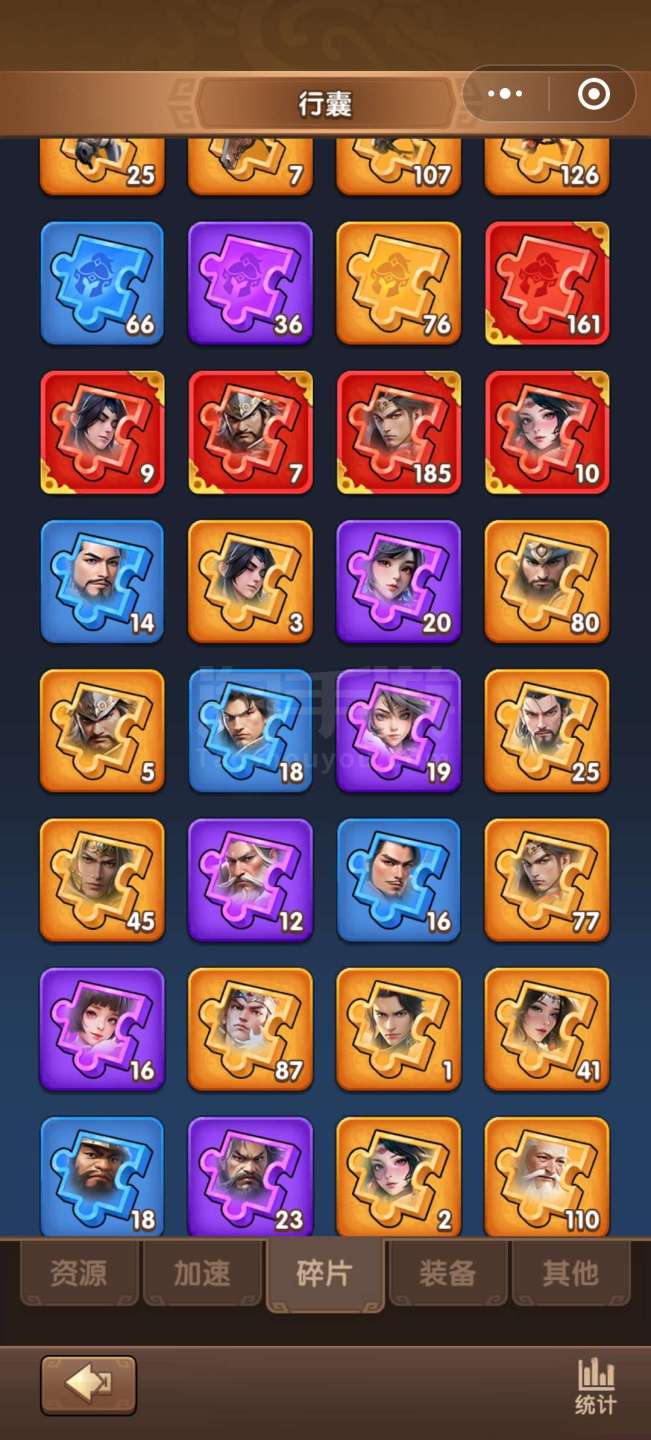Open the orange hero fragment with 87
651x1440 pixels.
[x=250, y=1029]
